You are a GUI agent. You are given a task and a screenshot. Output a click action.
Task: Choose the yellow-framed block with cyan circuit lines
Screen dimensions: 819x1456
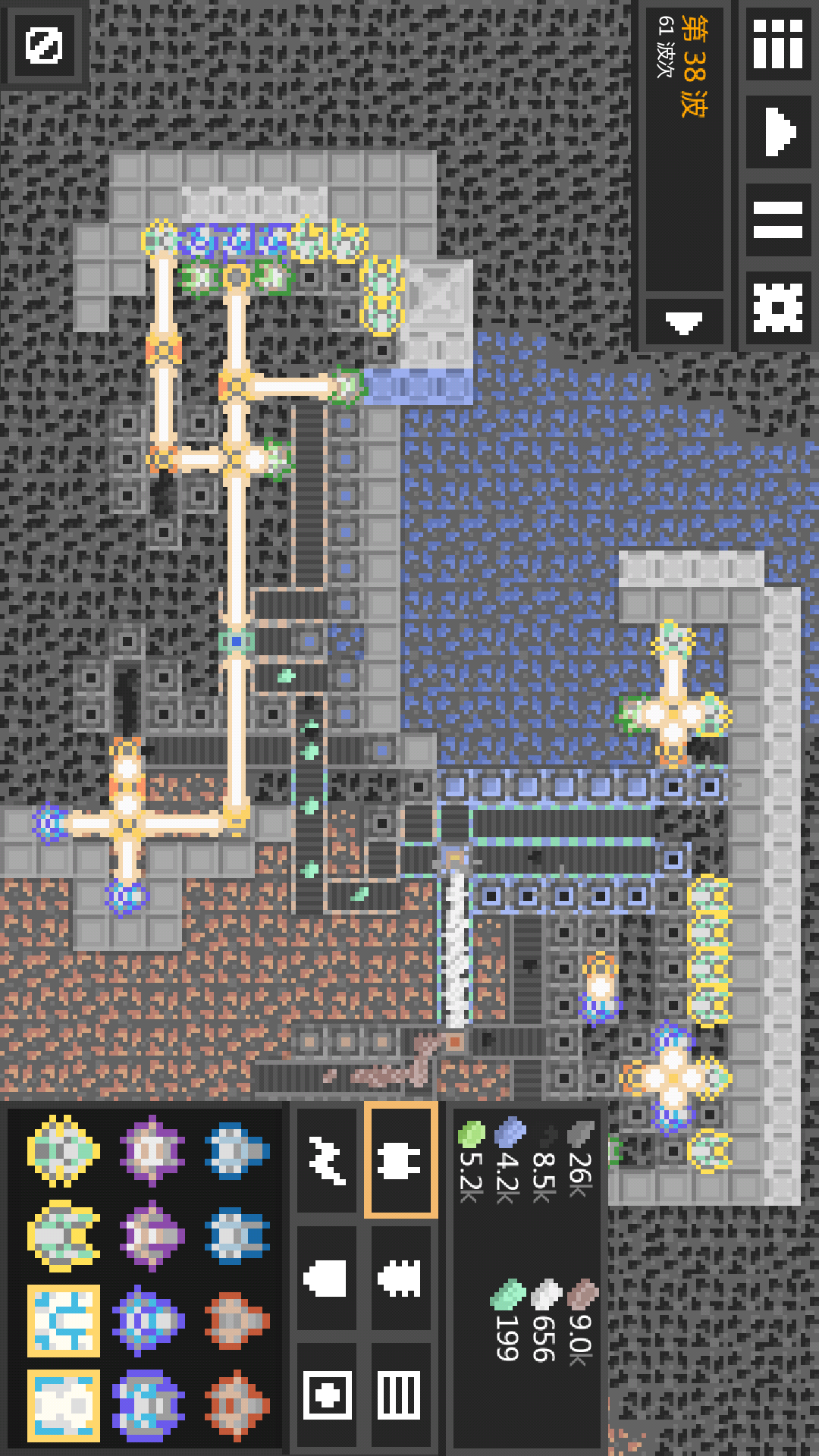point(64,1321)
